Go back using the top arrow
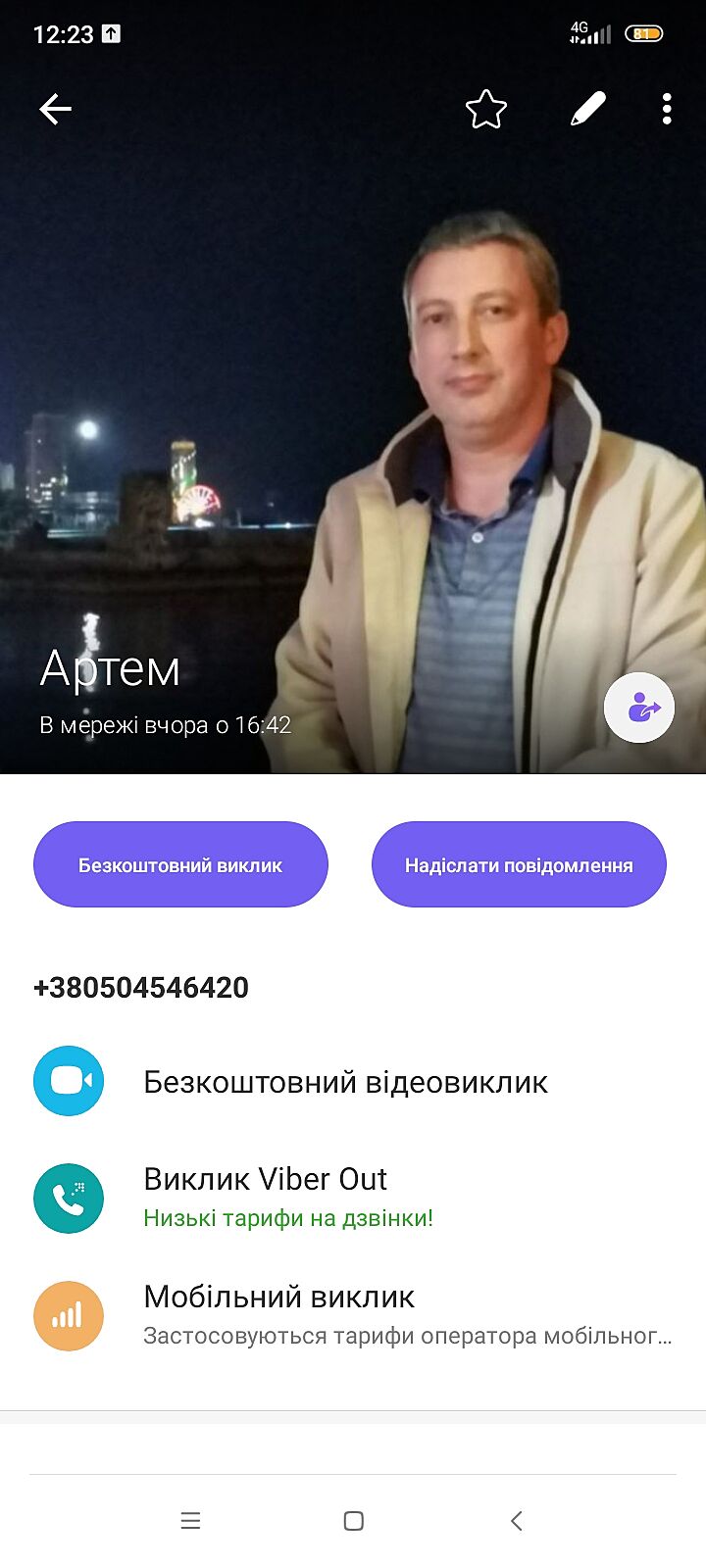Viewport: 706px width, 1568px height. point(56,109)
